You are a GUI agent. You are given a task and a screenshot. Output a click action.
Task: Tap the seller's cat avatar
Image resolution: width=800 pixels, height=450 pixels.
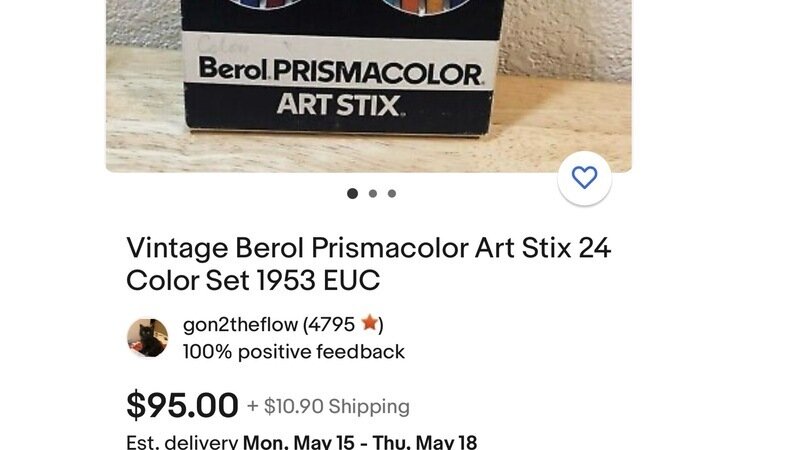pos(148,338)
